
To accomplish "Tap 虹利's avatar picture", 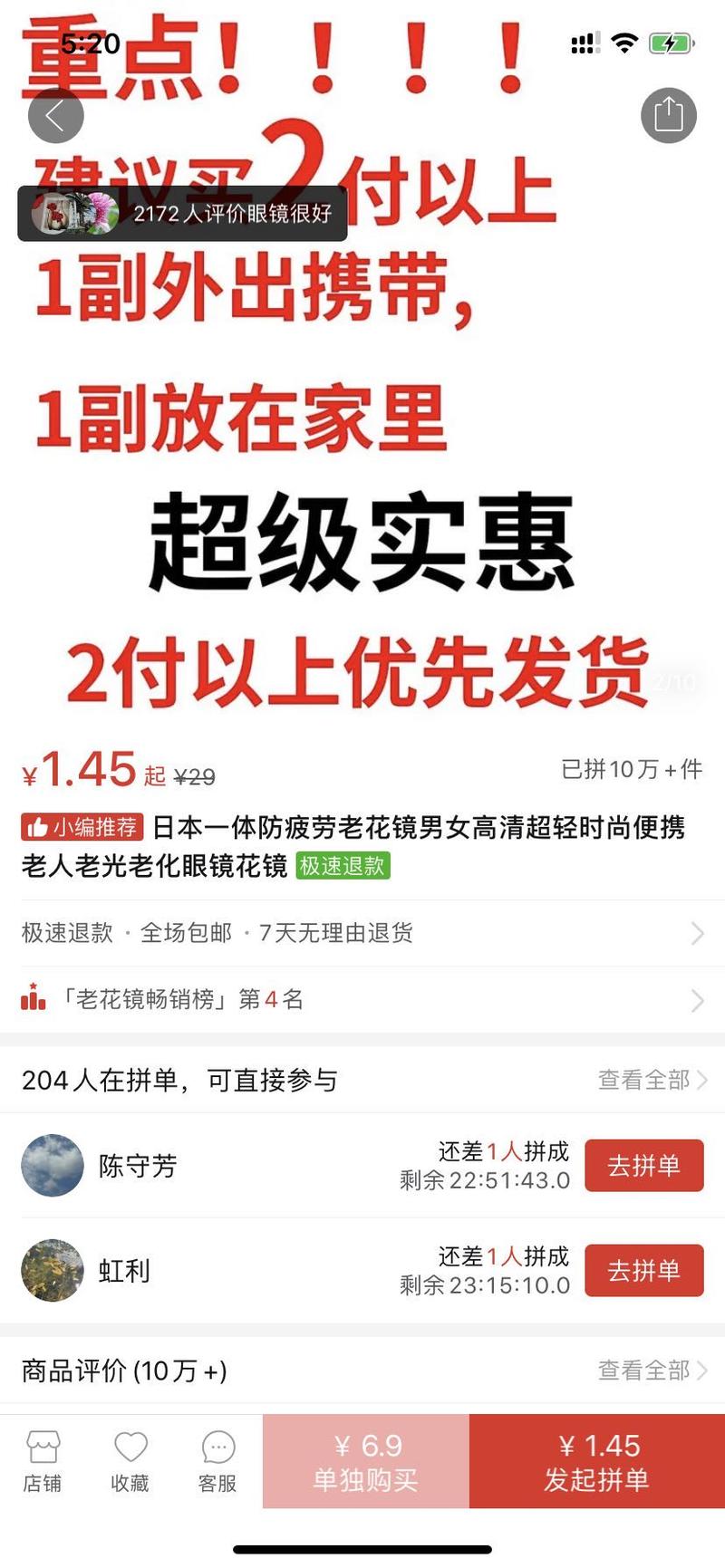I will pos(52,1270).
